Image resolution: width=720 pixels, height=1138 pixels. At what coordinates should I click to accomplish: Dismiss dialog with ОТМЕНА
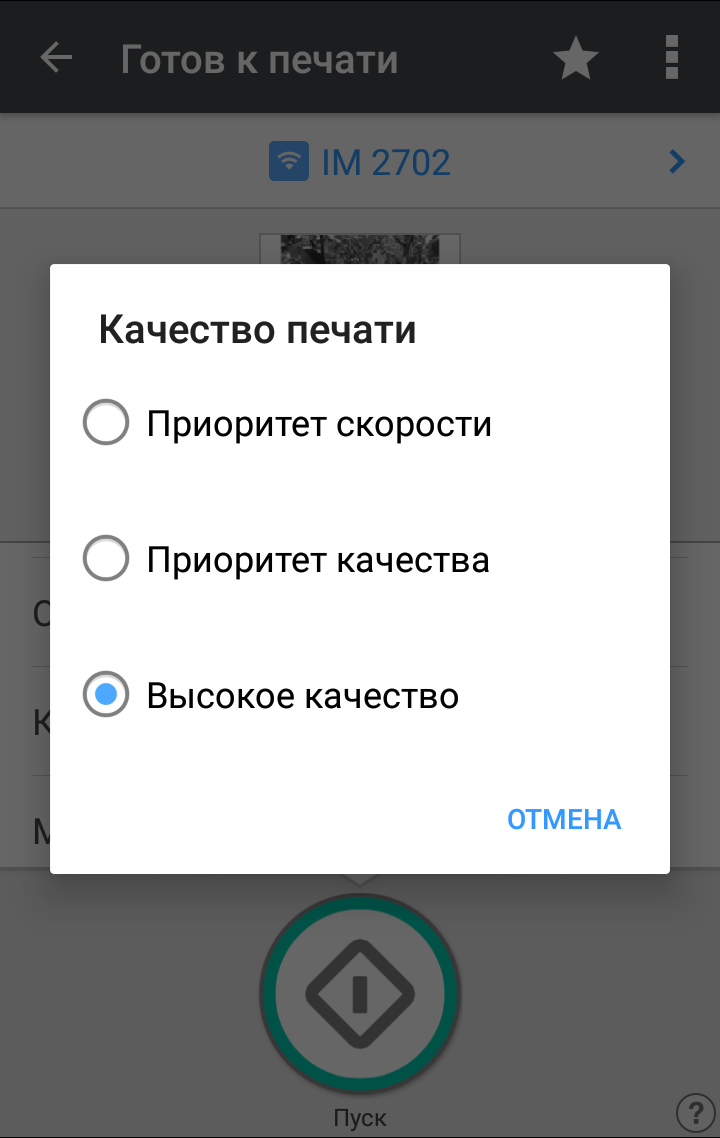click(x=564, y=819)
